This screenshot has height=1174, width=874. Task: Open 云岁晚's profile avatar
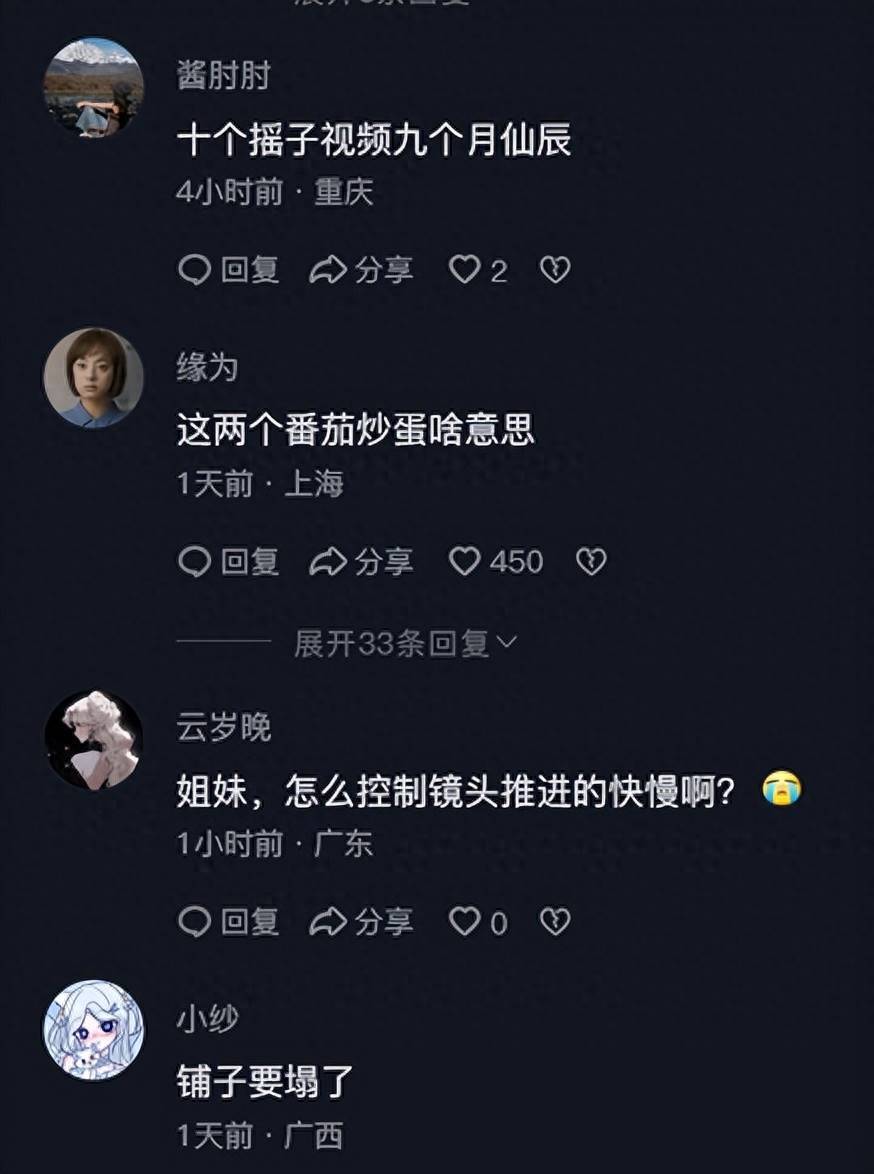tap(93, 740)
